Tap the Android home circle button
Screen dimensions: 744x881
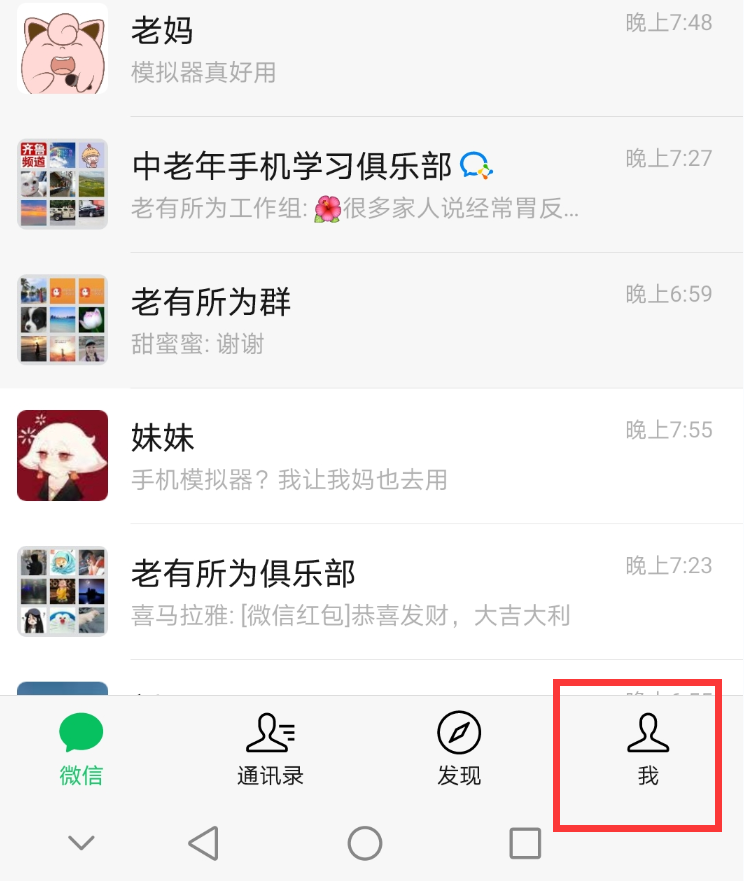[364, 843]
